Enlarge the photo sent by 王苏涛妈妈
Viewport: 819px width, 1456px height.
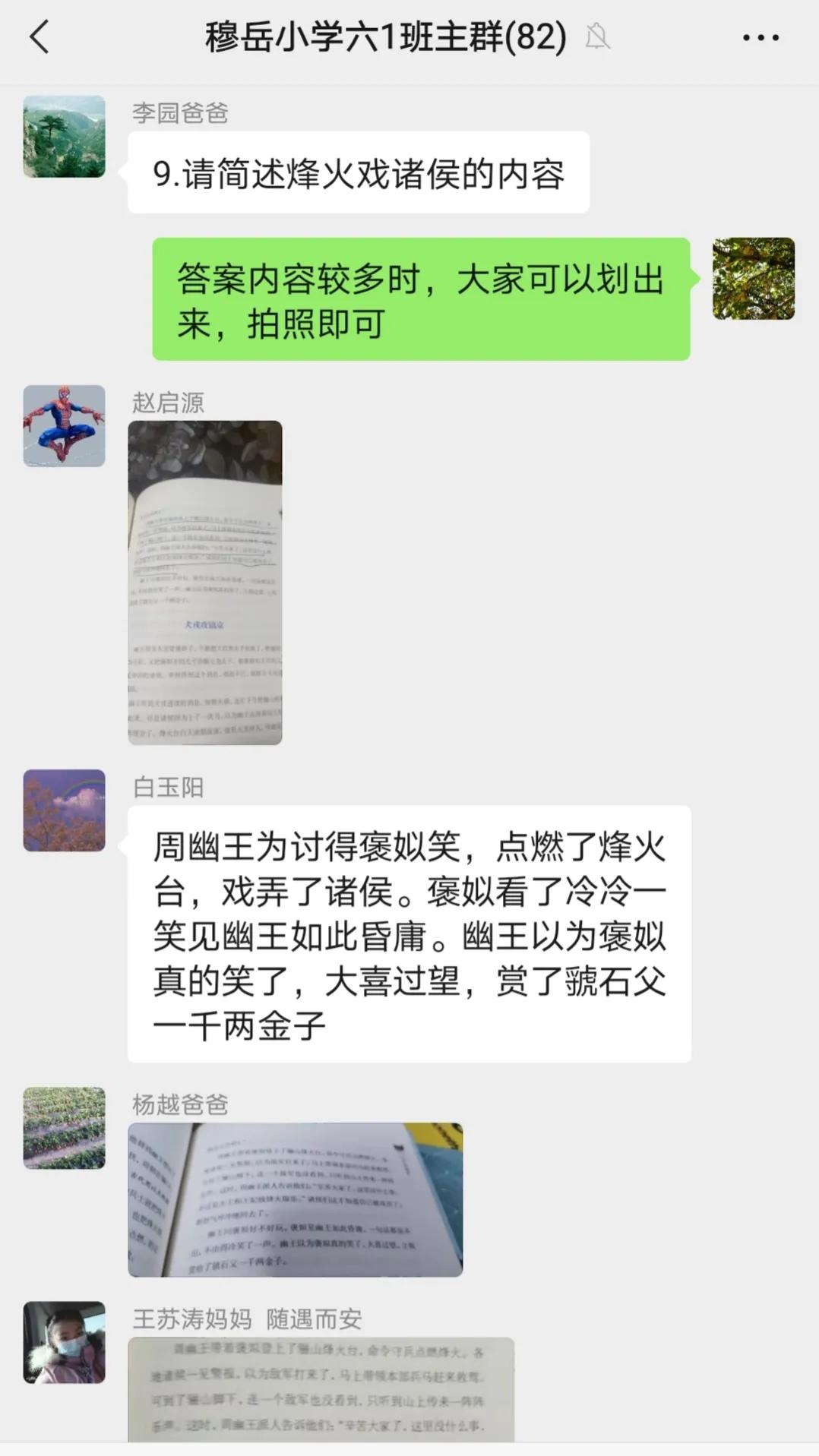tap(321, 1389)
